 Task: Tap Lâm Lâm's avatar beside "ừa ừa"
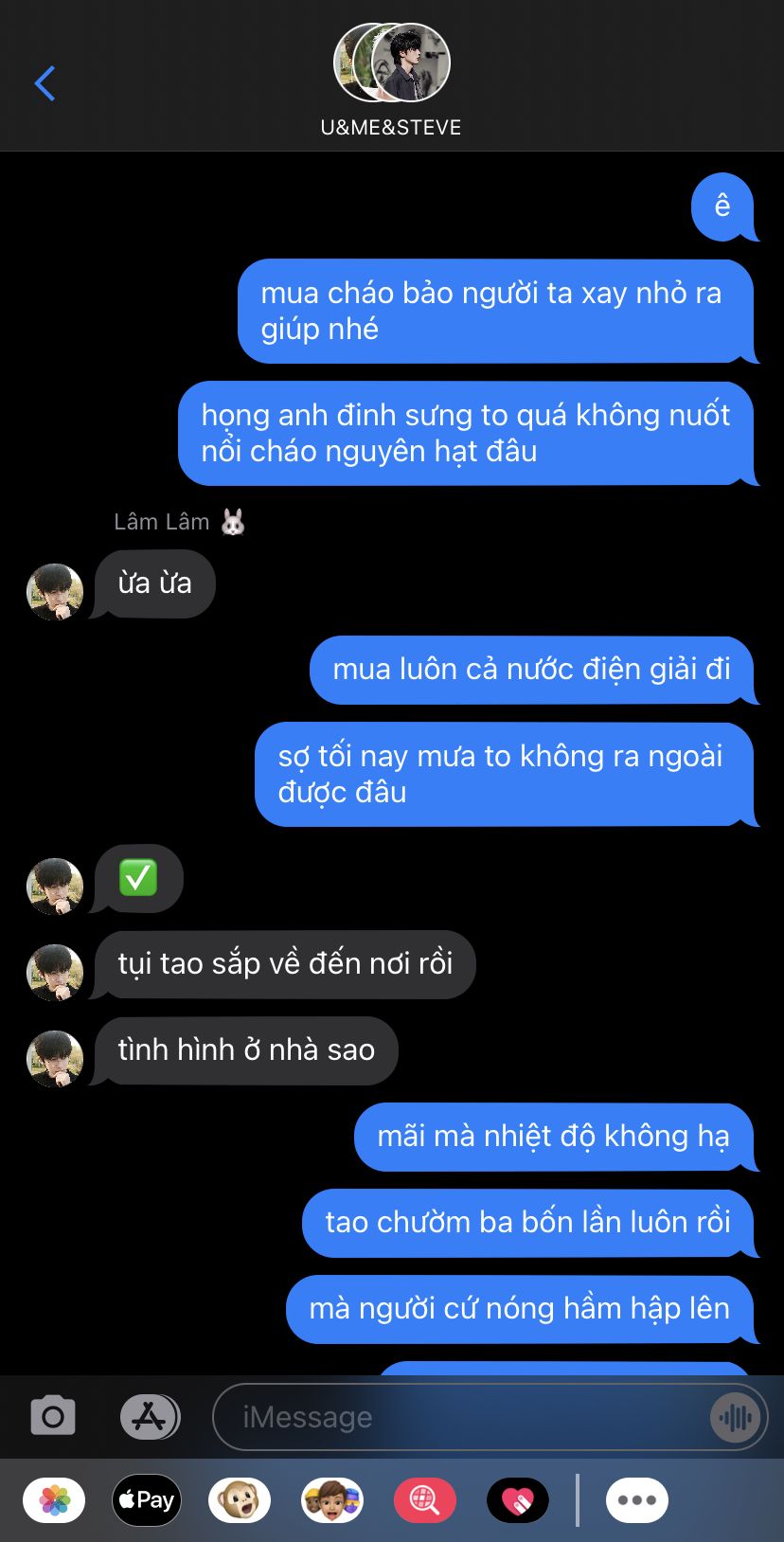point(55,593)
